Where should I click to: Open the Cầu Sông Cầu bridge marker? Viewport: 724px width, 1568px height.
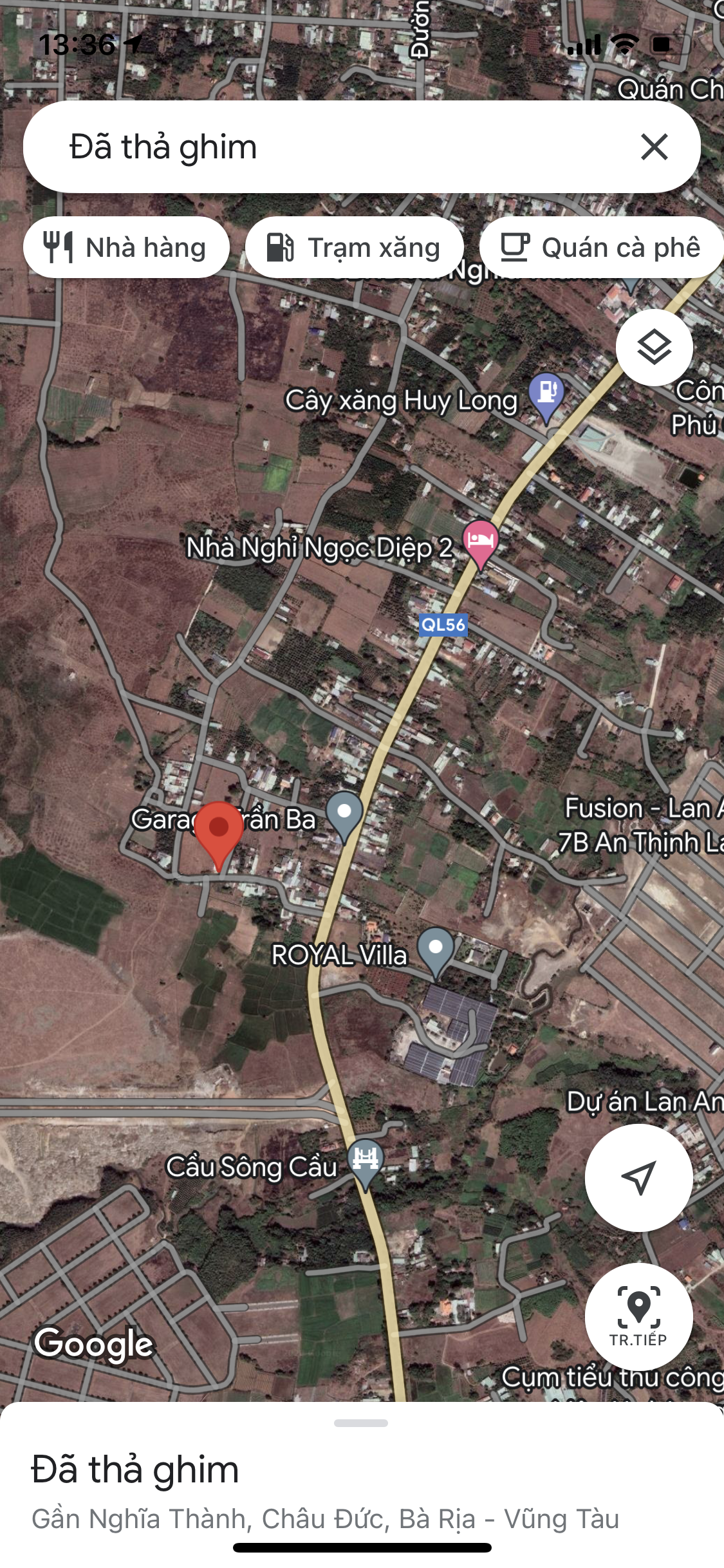[x=366, y=1162]
